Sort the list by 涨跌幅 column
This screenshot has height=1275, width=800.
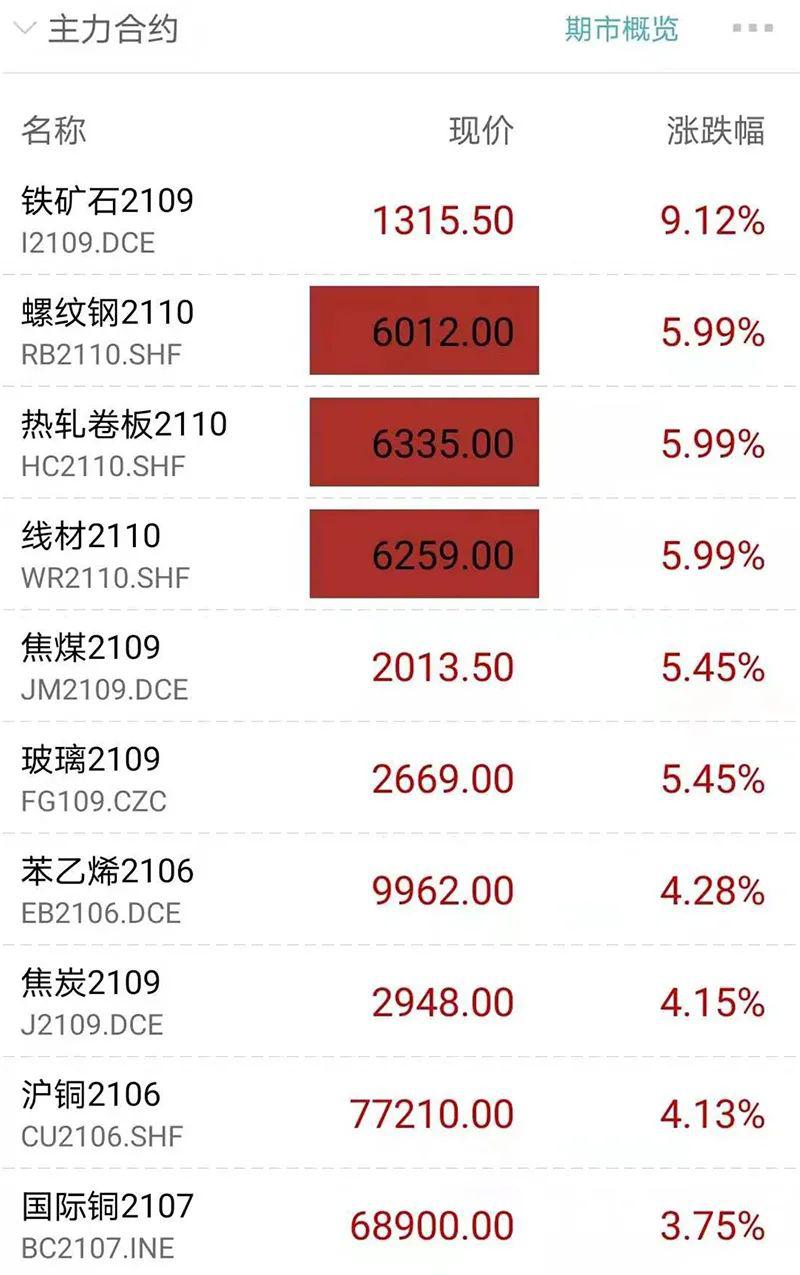coord(715,131)
